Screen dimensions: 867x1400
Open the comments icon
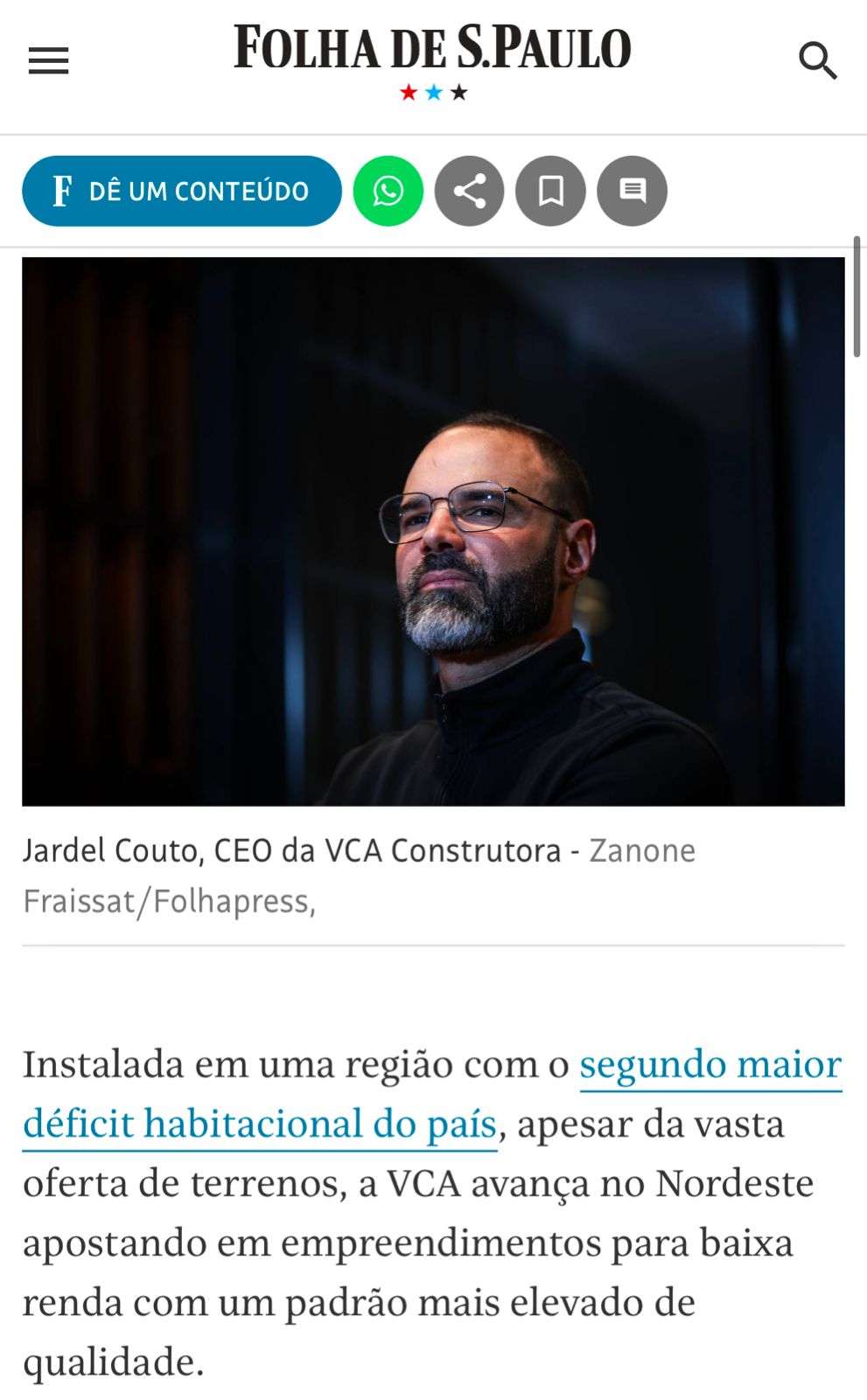[632, 191]
